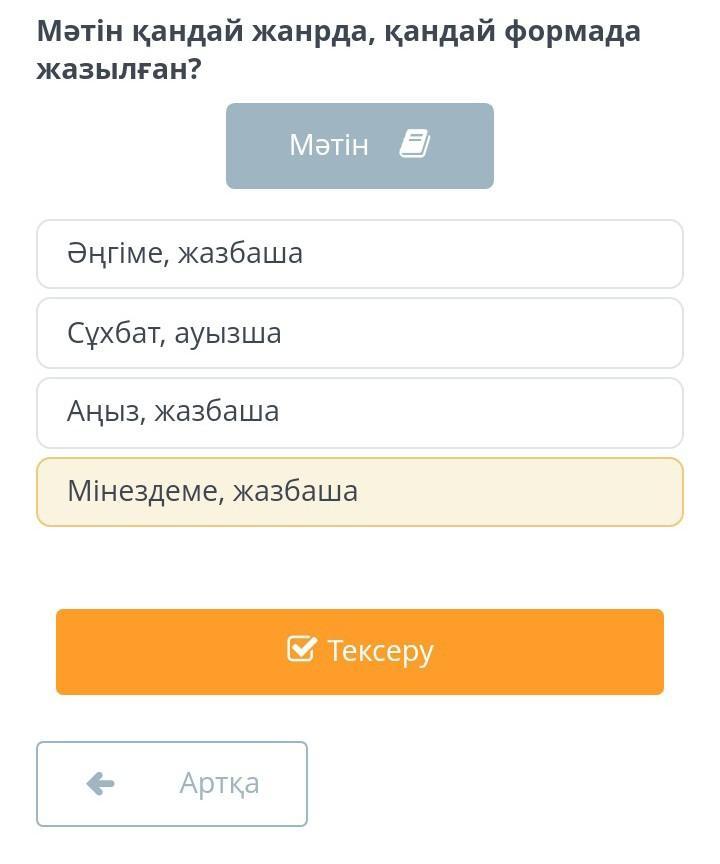Tap Тексеру to check the answer
This screenshot has width=720, height=864.
tap(359, 651)
